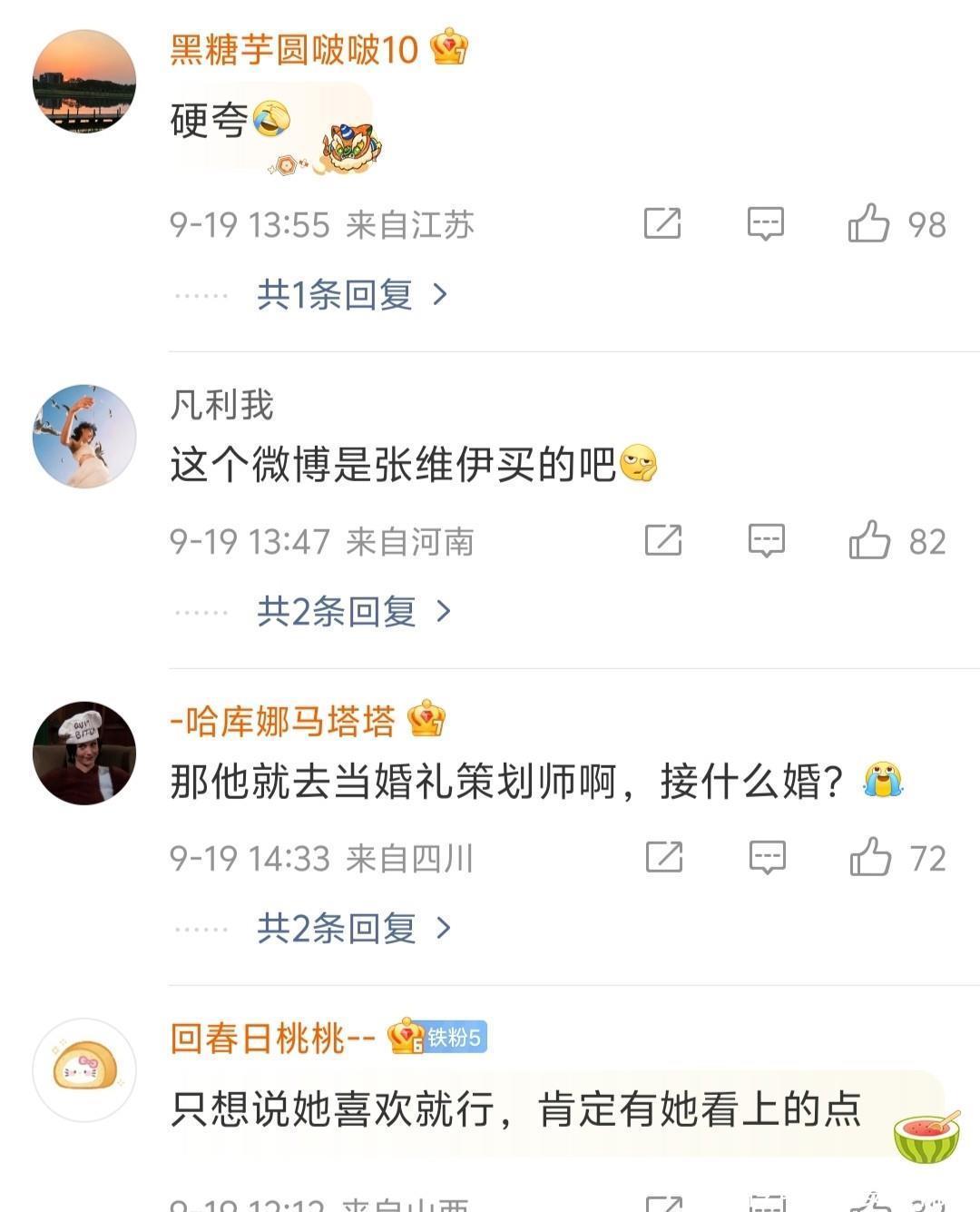Expand 共1条回复 under 黑糖芋圆啵啵10's comment
The image size is (980, 1212).
[351, 294]
